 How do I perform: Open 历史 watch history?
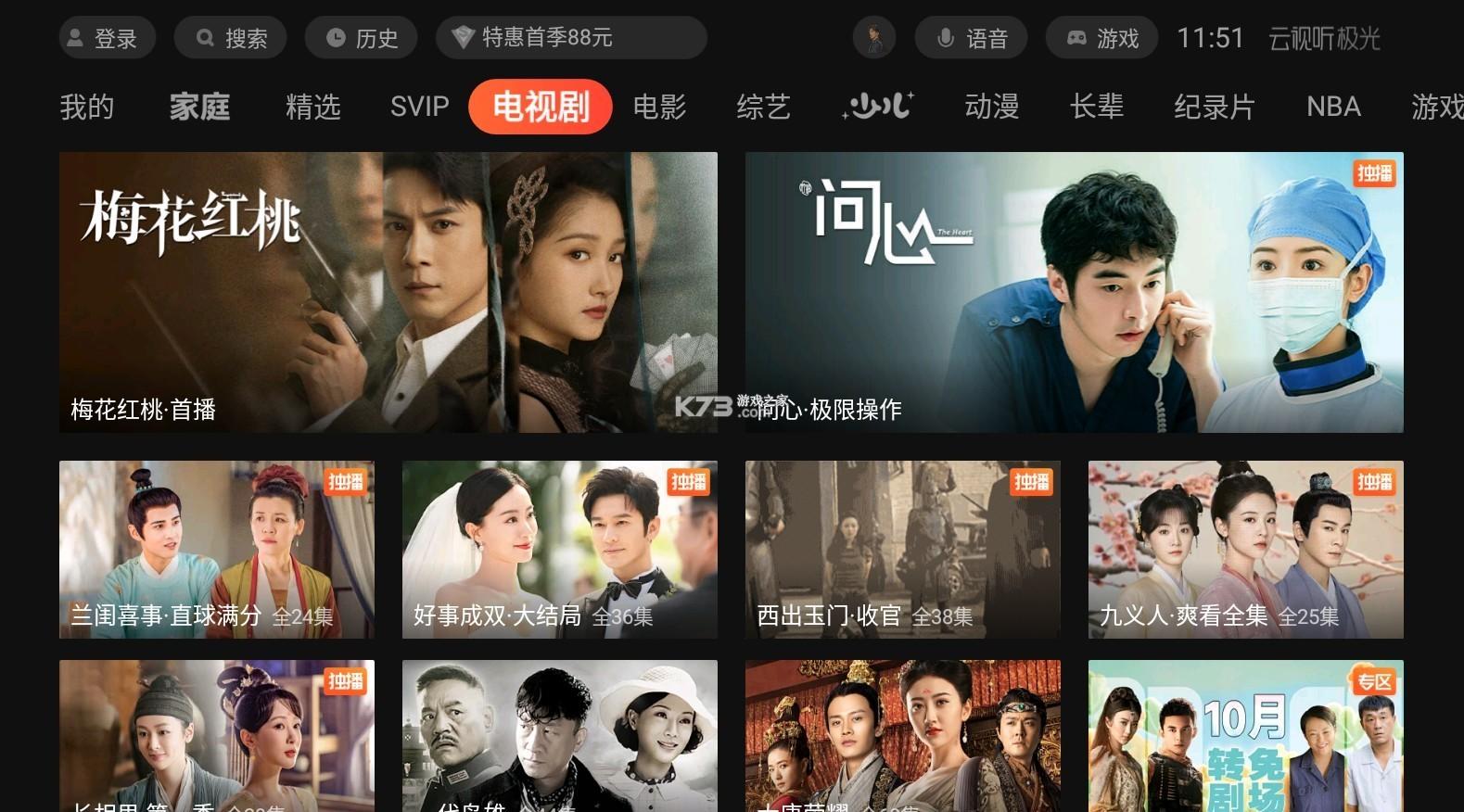point(362,38)
